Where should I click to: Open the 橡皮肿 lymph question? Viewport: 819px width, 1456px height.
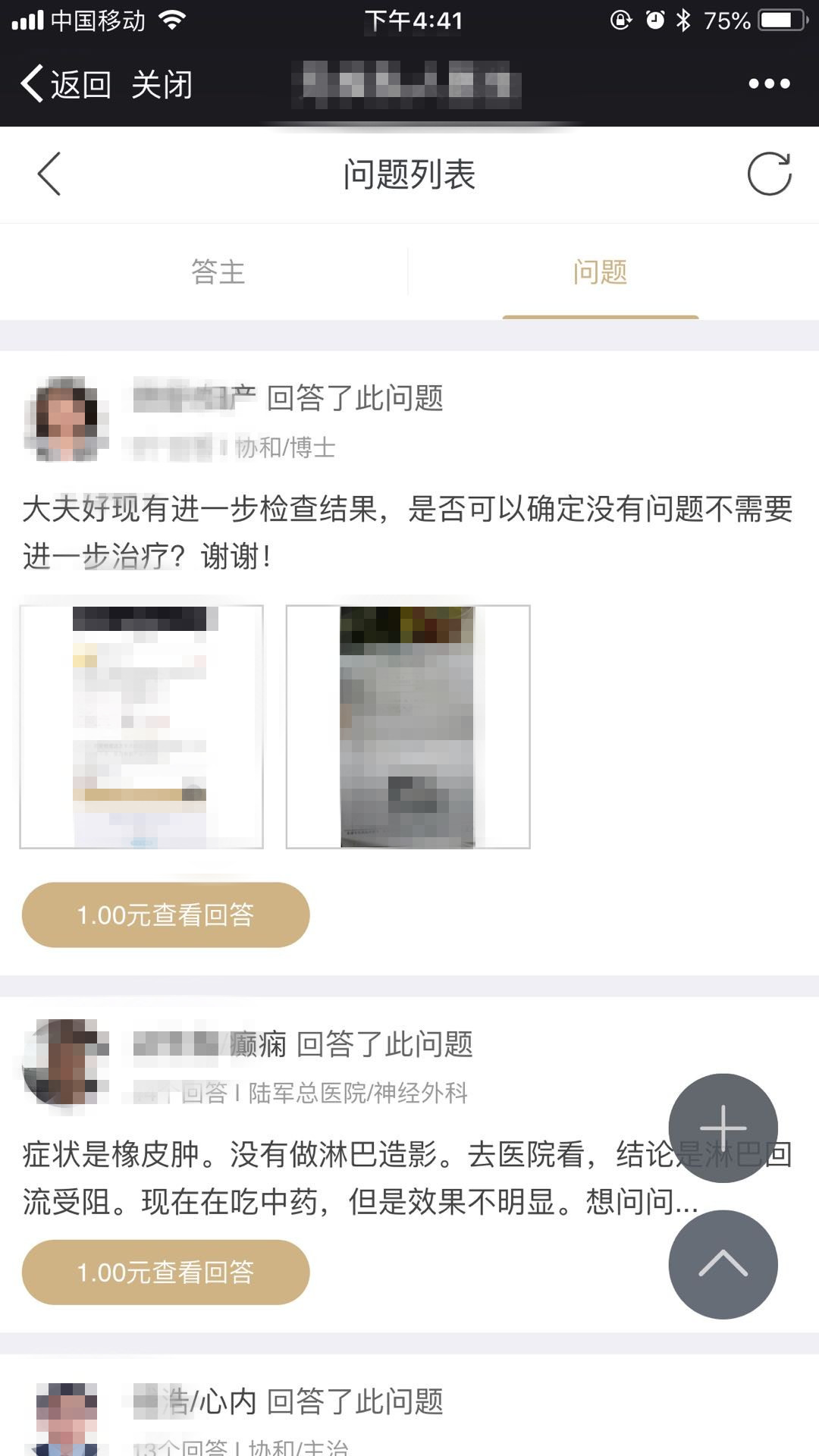click(x=341, y=1178)
